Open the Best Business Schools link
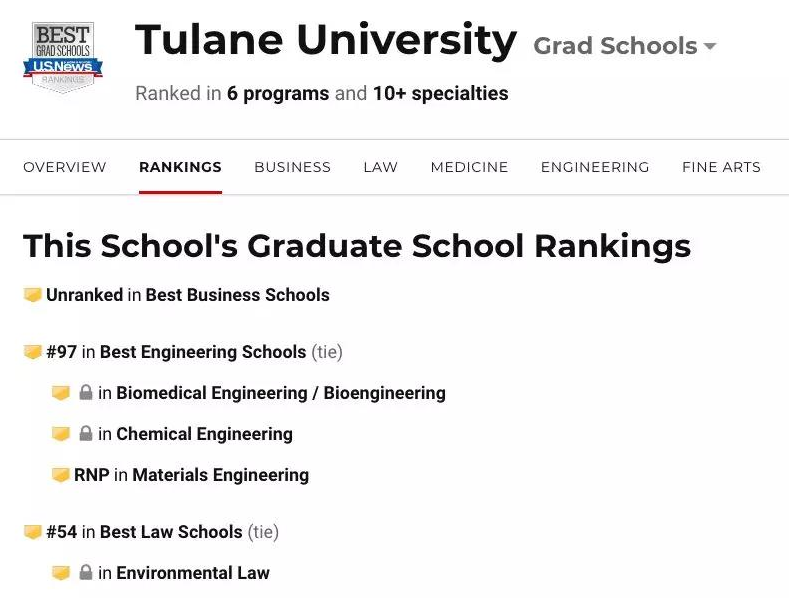The image size is (789, 598). click(237, 295)
